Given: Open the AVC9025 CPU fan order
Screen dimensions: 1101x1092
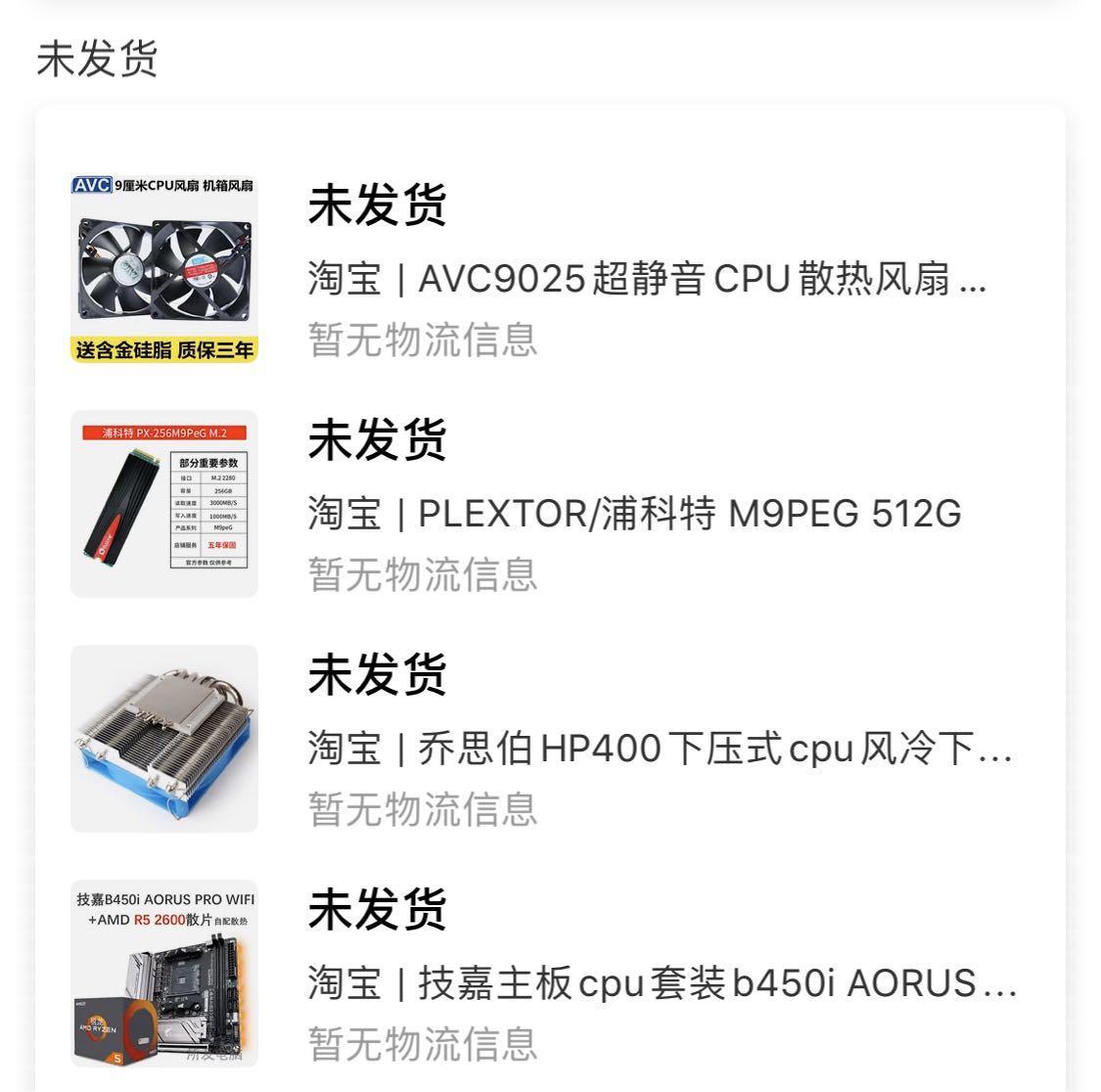Looking at the screenshot, I should (x=646, y=279).
